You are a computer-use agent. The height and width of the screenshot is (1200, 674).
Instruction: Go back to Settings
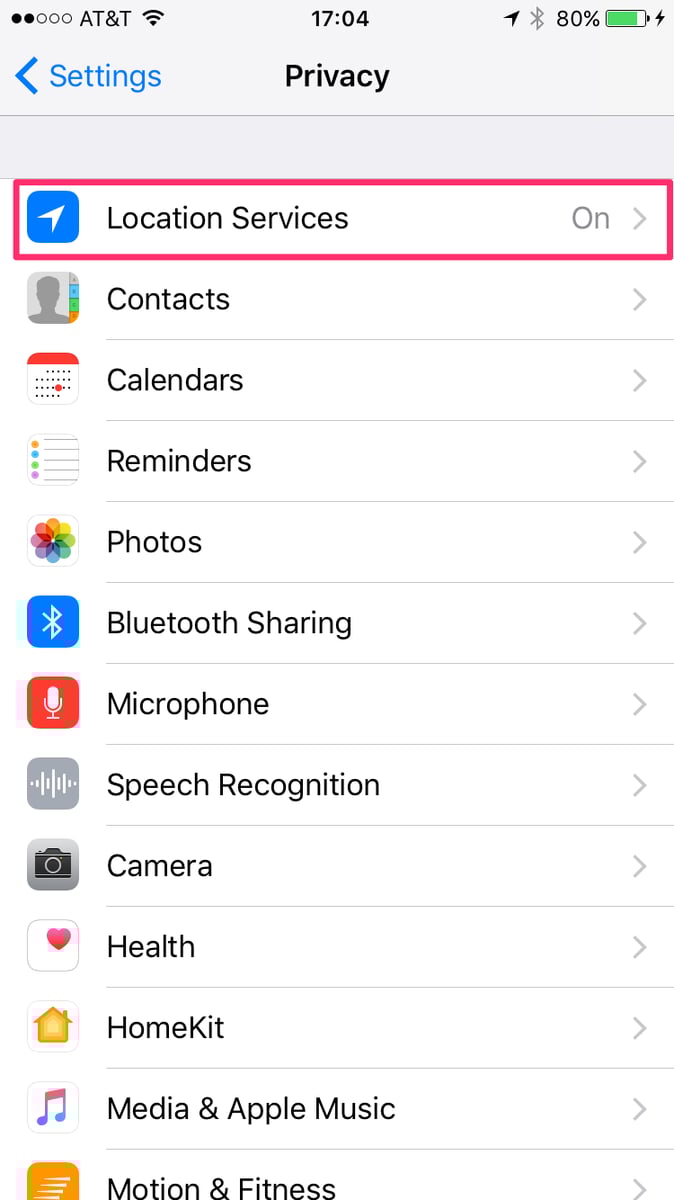point(88,76)
